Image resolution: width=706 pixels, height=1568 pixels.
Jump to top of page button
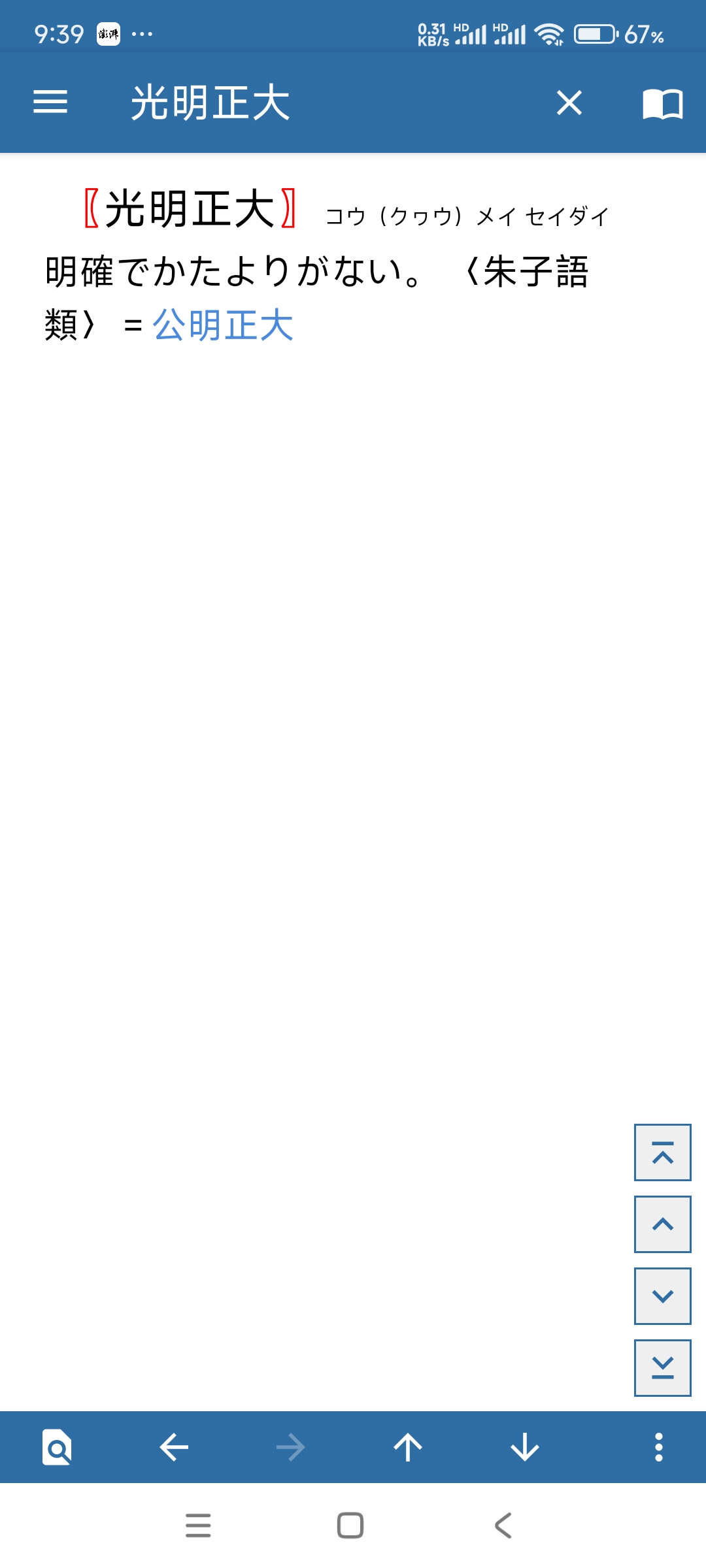click(x=662, y=1152)
